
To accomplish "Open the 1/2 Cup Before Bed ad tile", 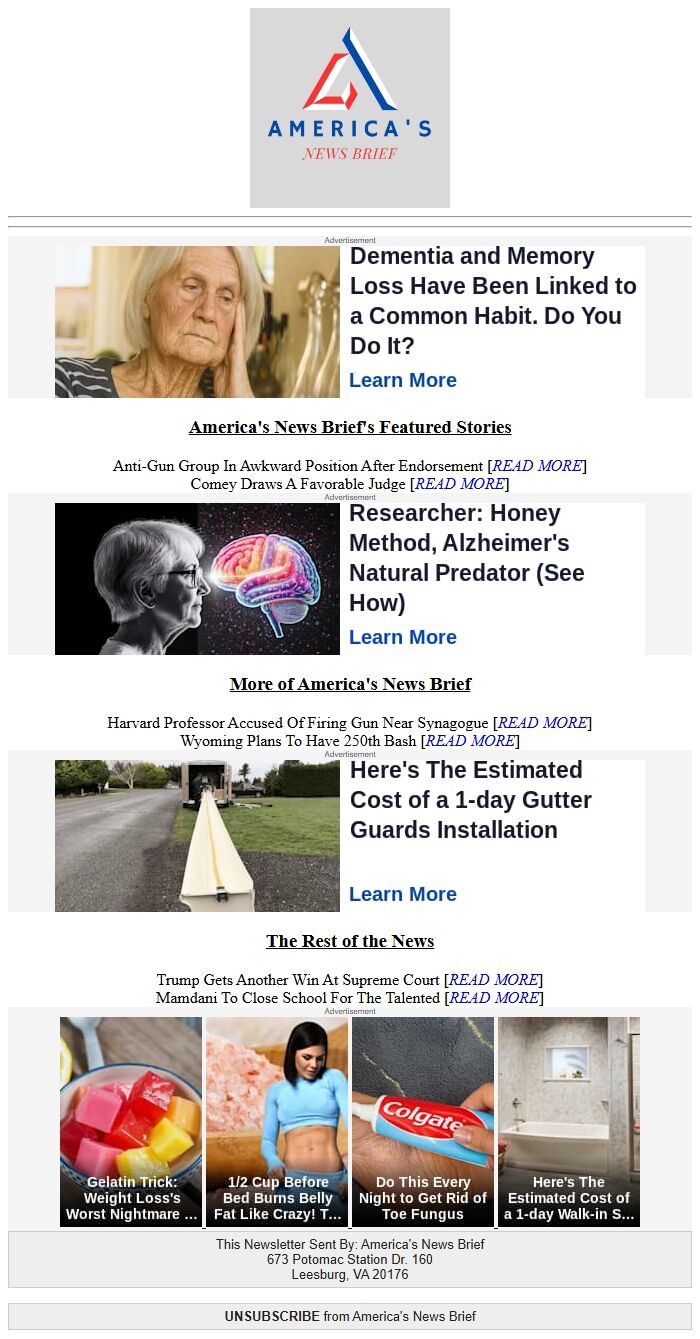I will pos(277,1121).
